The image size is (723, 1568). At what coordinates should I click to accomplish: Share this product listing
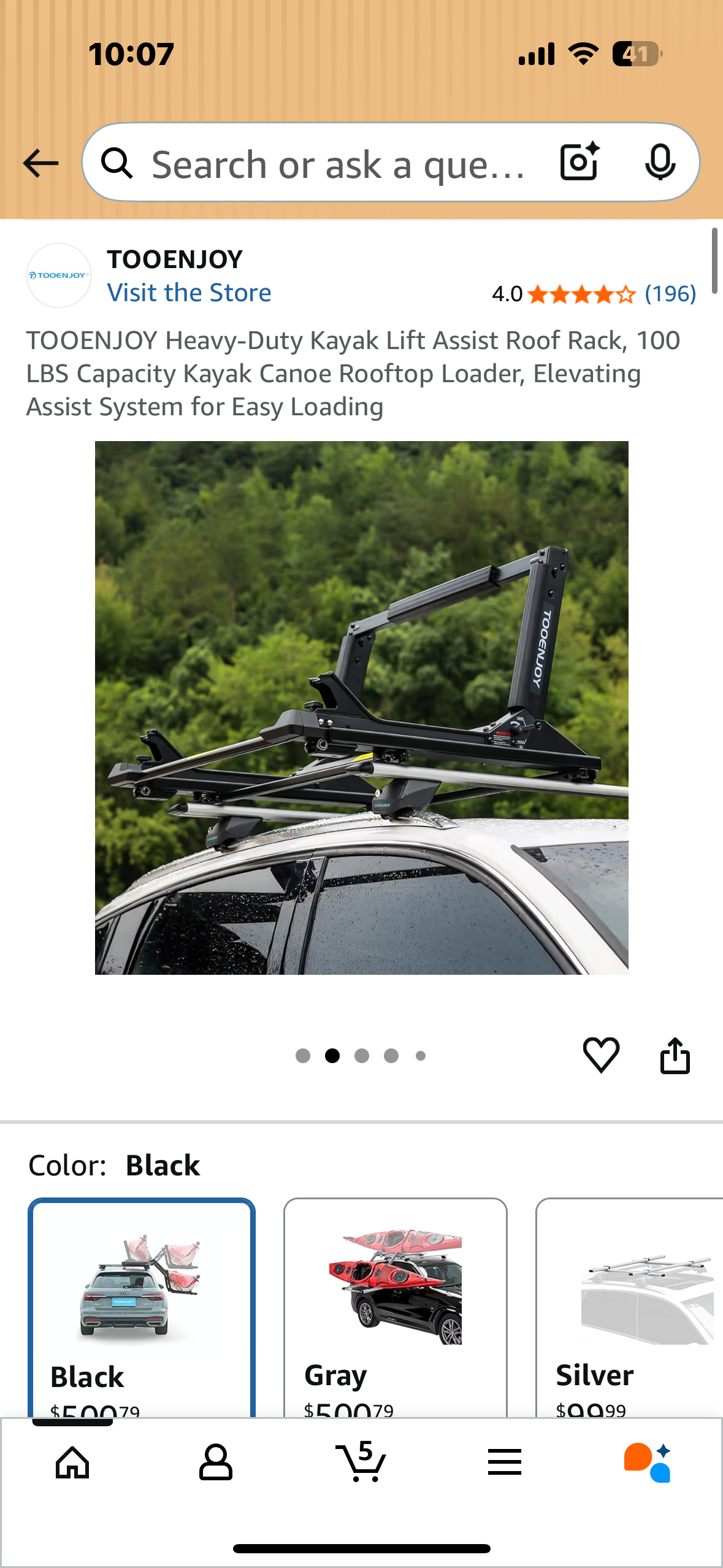675,1055
